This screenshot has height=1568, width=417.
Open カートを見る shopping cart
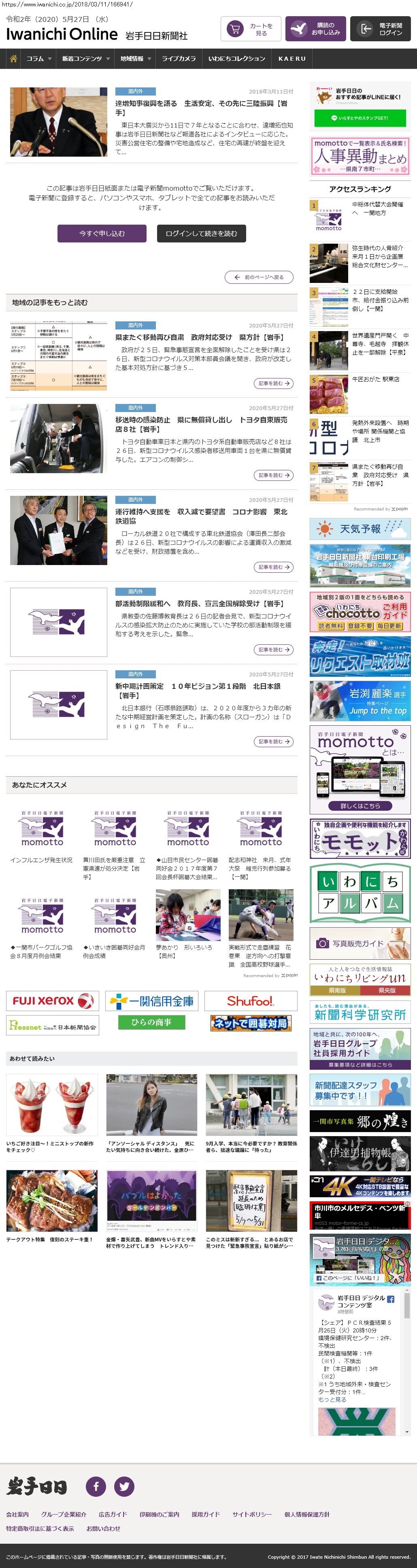pos(251,29)
